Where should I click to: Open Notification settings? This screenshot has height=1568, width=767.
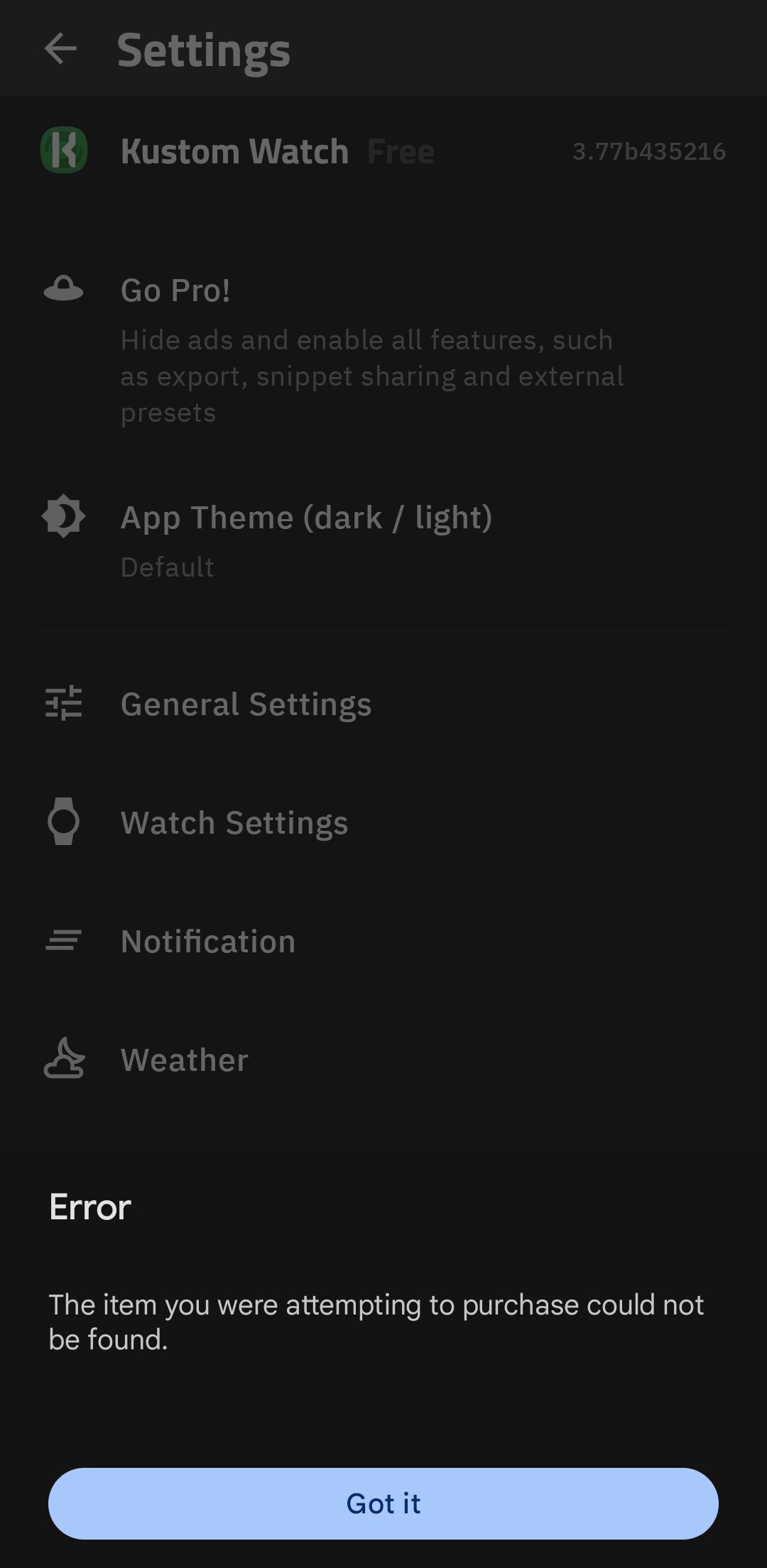(383, 941)
